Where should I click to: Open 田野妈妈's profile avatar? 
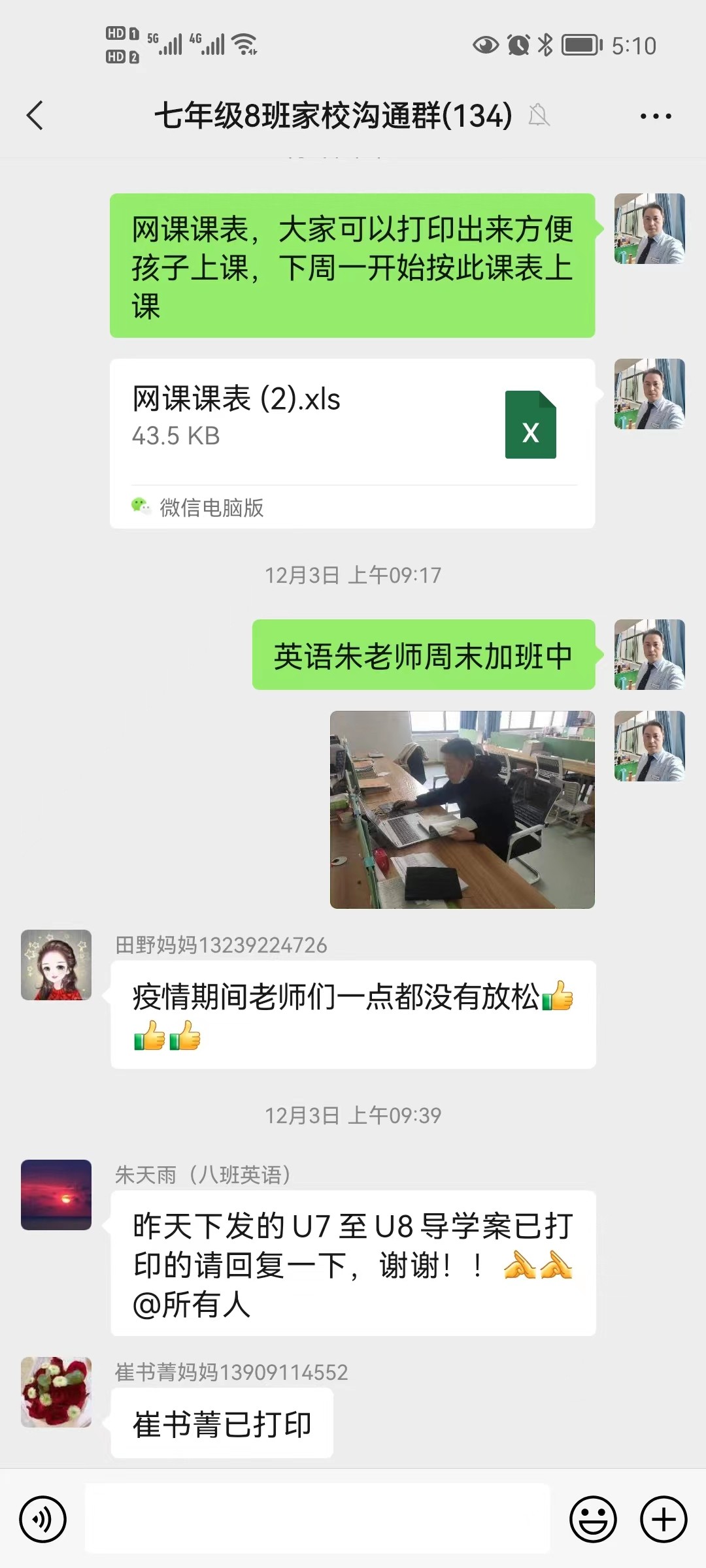click(56, 965)
